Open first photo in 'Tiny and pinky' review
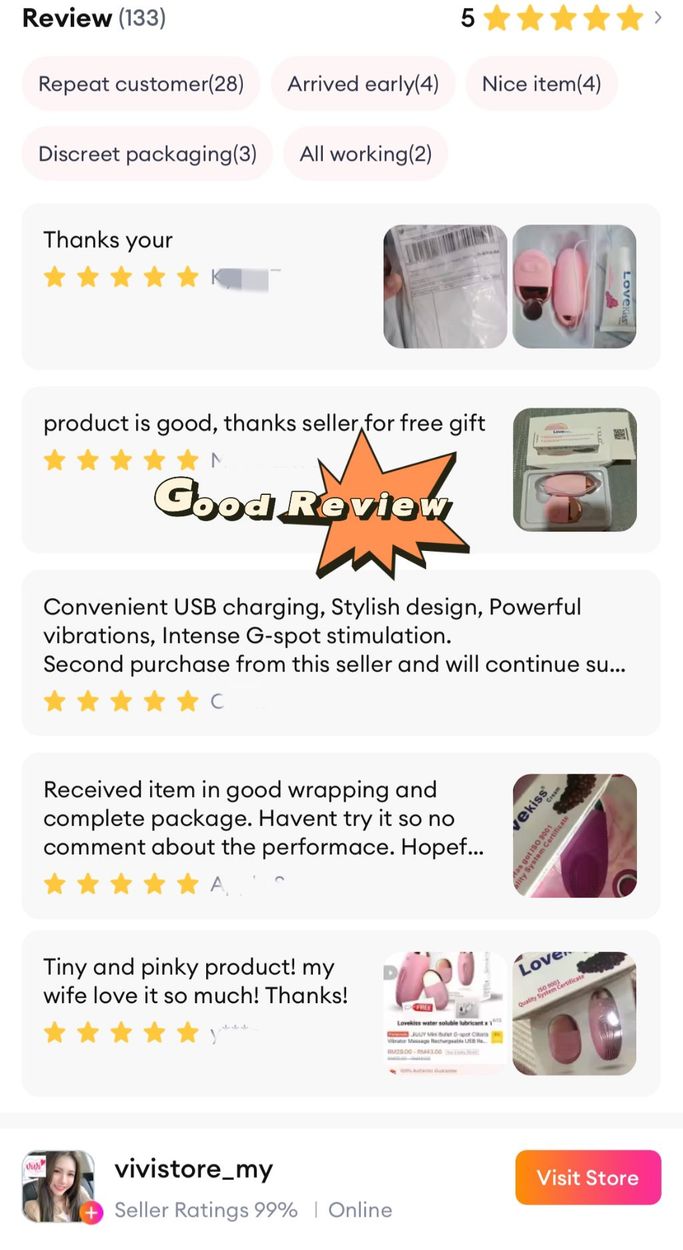Image resolution: width=683 pixels, height=1250 pixels. point(445,1013)
